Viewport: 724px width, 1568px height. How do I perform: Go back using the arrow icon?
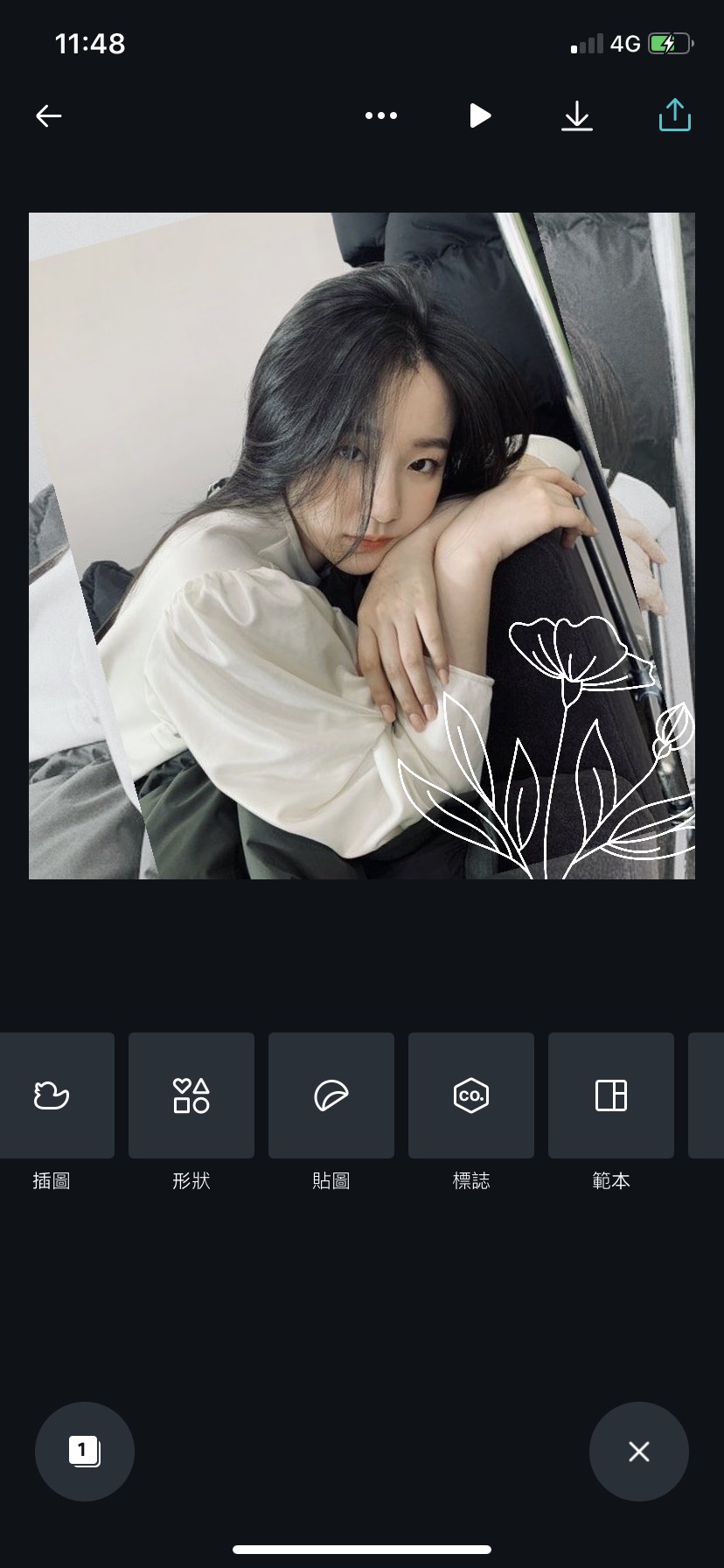[x=49, y=115]
